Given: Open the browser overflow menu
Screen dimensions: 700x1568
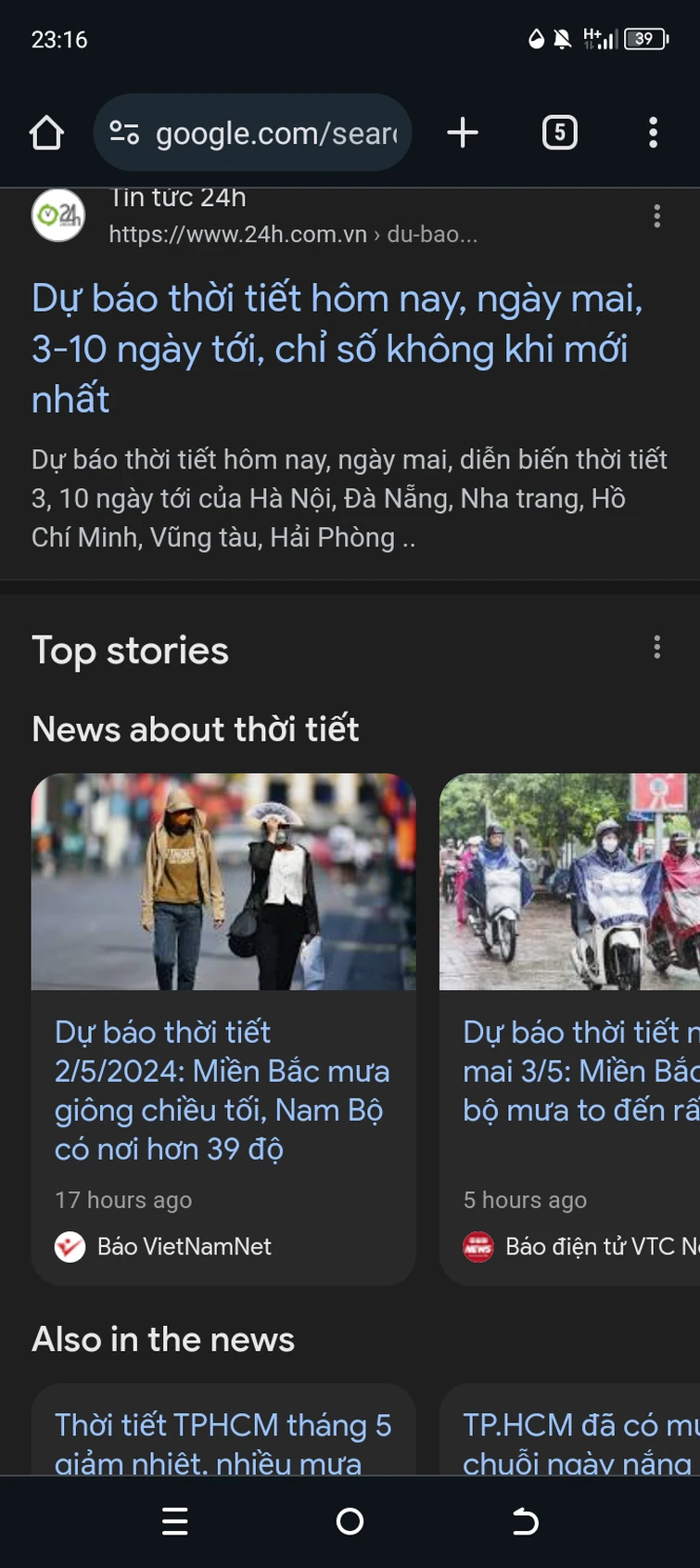Looking at the screenshot, I should [654, 134].
